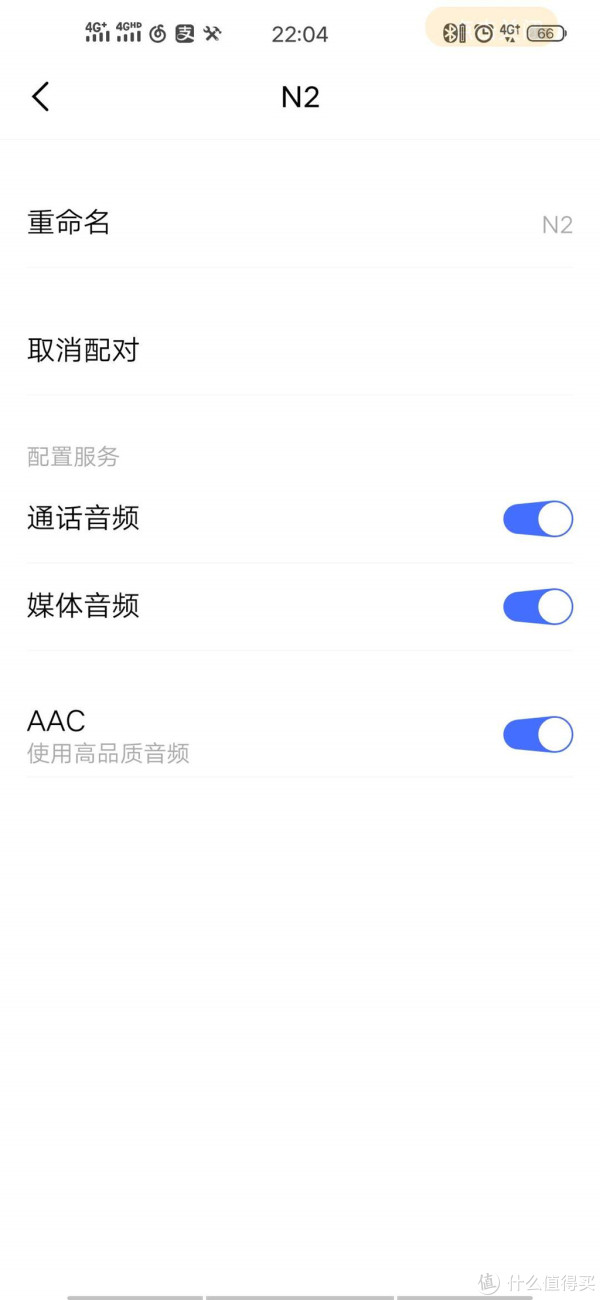Toggle the AAC high quality audio switch
600x1300 pixels.
pyautogui.click(x=538, y=734)
